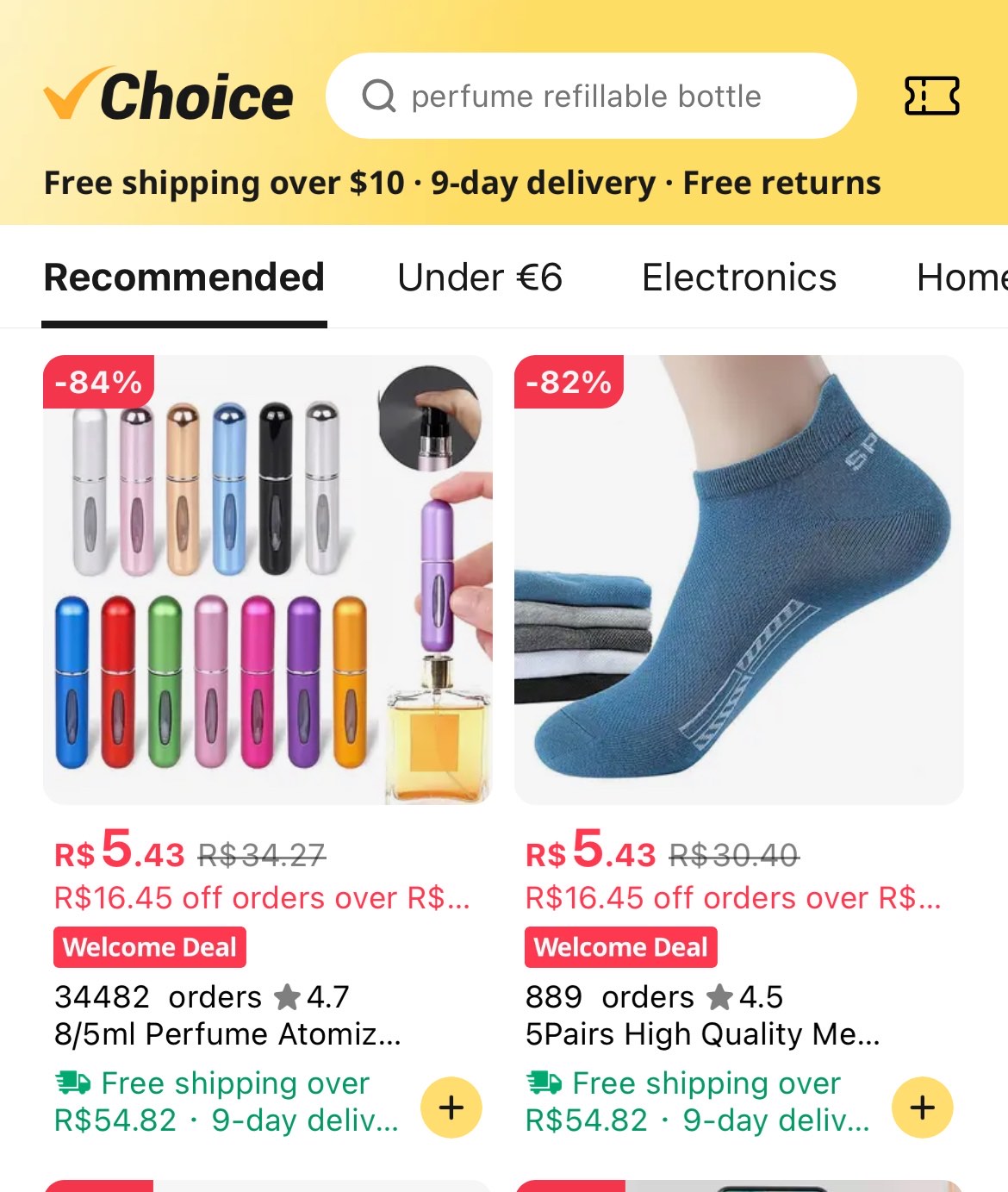The image size is (1008, 1192).
Task: Open the 5Pairs High Quality socks card
Action: pos(738,580)
